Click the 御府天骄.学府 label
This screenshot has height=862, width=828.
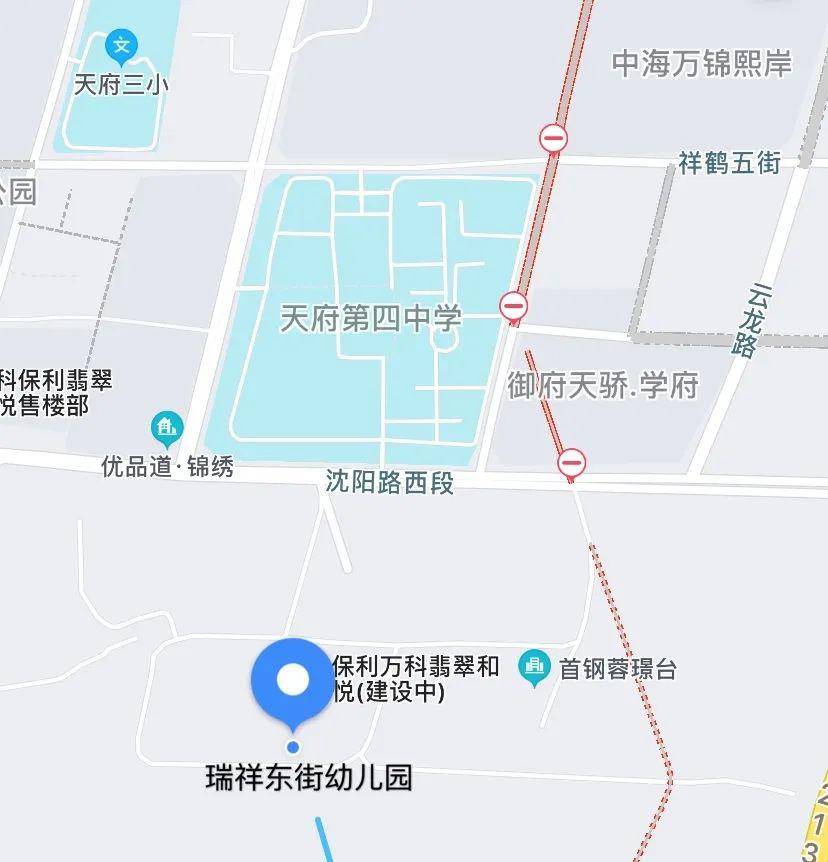pyautogui.click(x=601, y=385)
